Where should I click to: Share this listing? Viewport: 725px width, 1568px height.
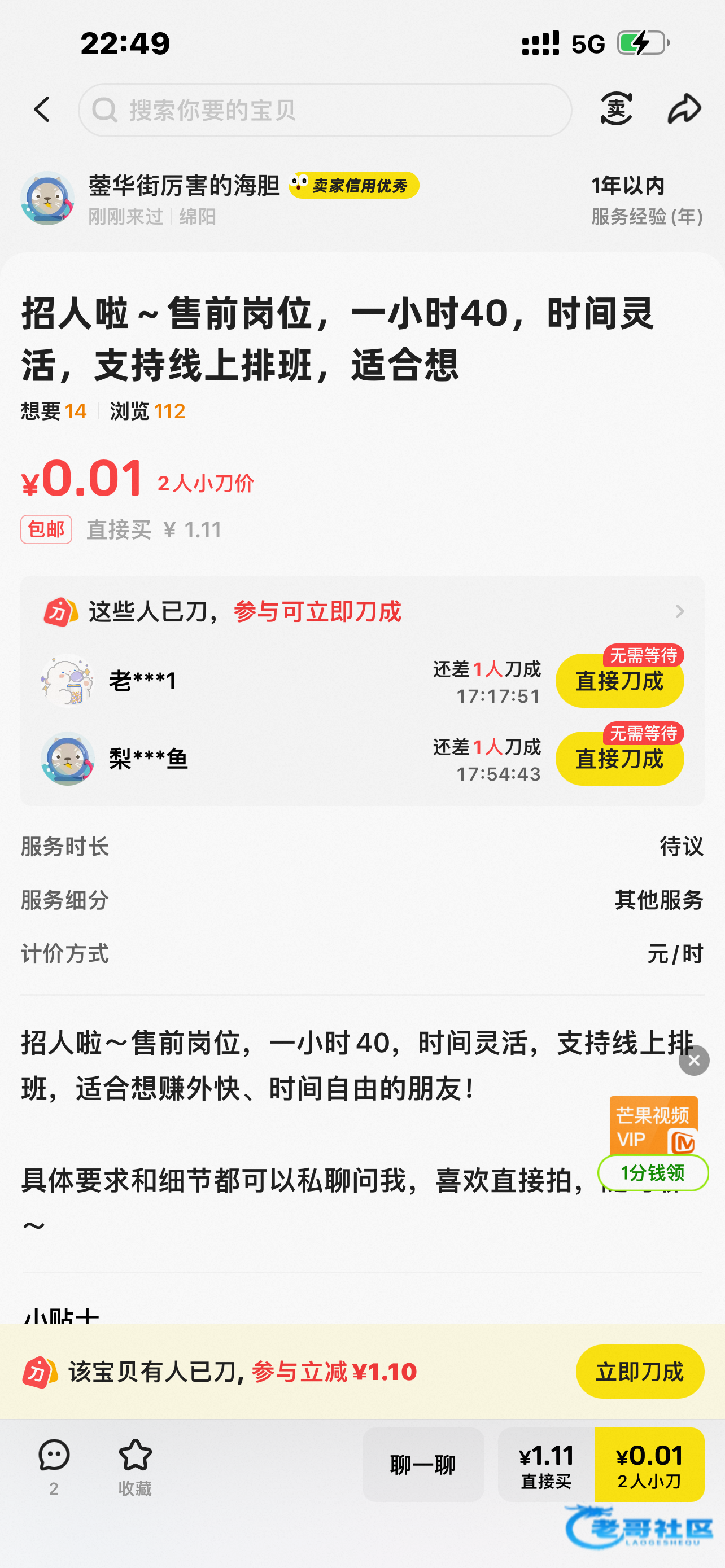684,110
